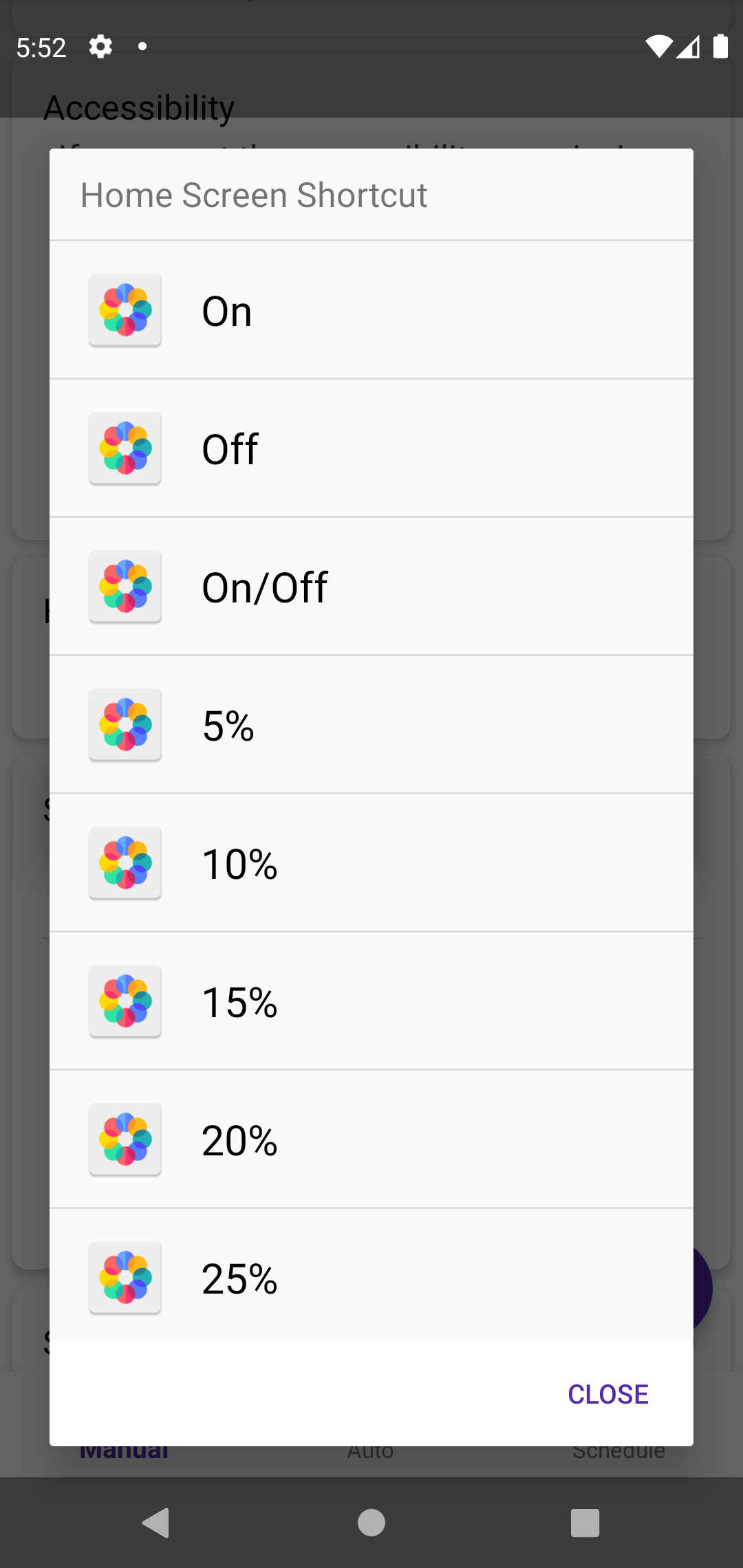Image resolution: width=743 pixels, height=1568 pixels.
Task: Select the 20% shortcut entry
Action: click(x=371, y=1140)
